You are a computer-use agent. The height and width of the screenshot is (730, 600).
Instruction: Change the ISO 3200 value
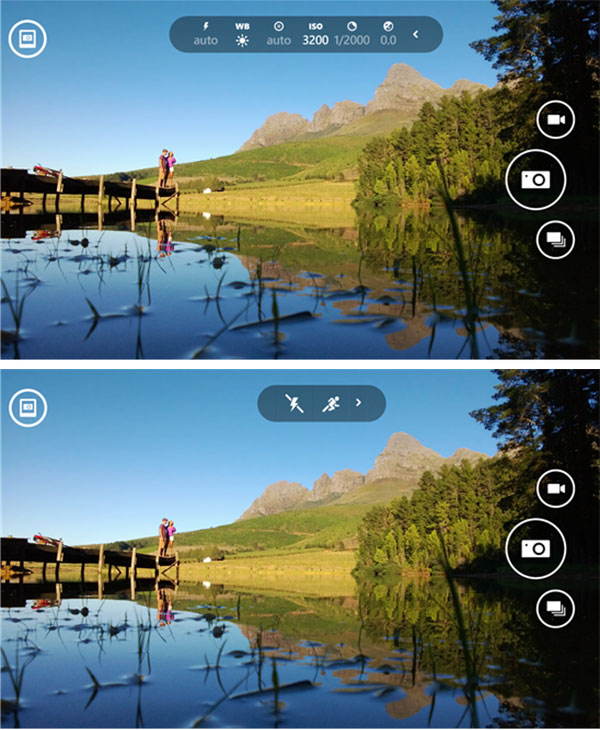tap(316, 33)
